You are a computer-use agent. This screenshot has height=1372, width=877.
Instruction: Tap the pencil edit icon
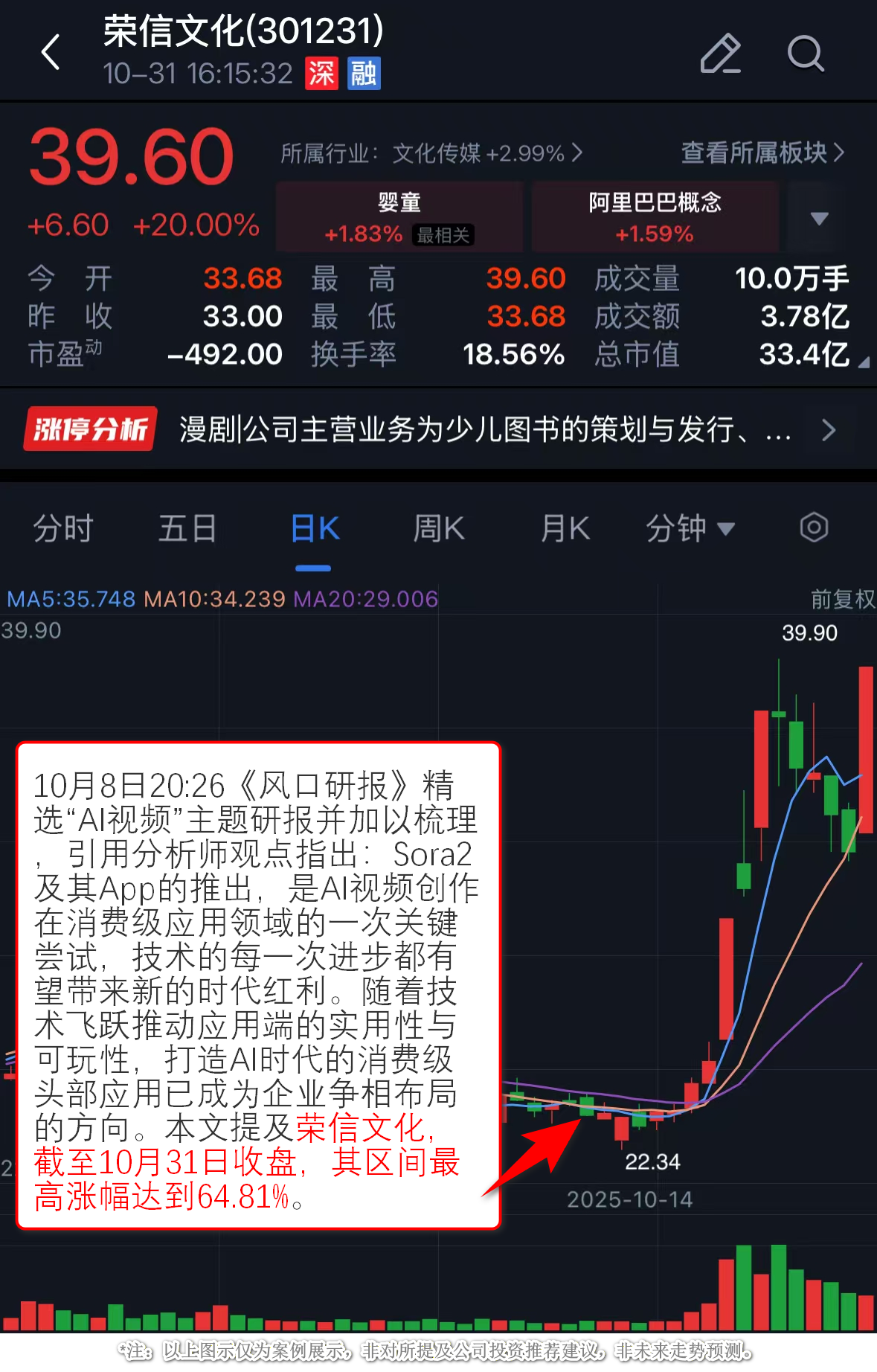point(720,54)
